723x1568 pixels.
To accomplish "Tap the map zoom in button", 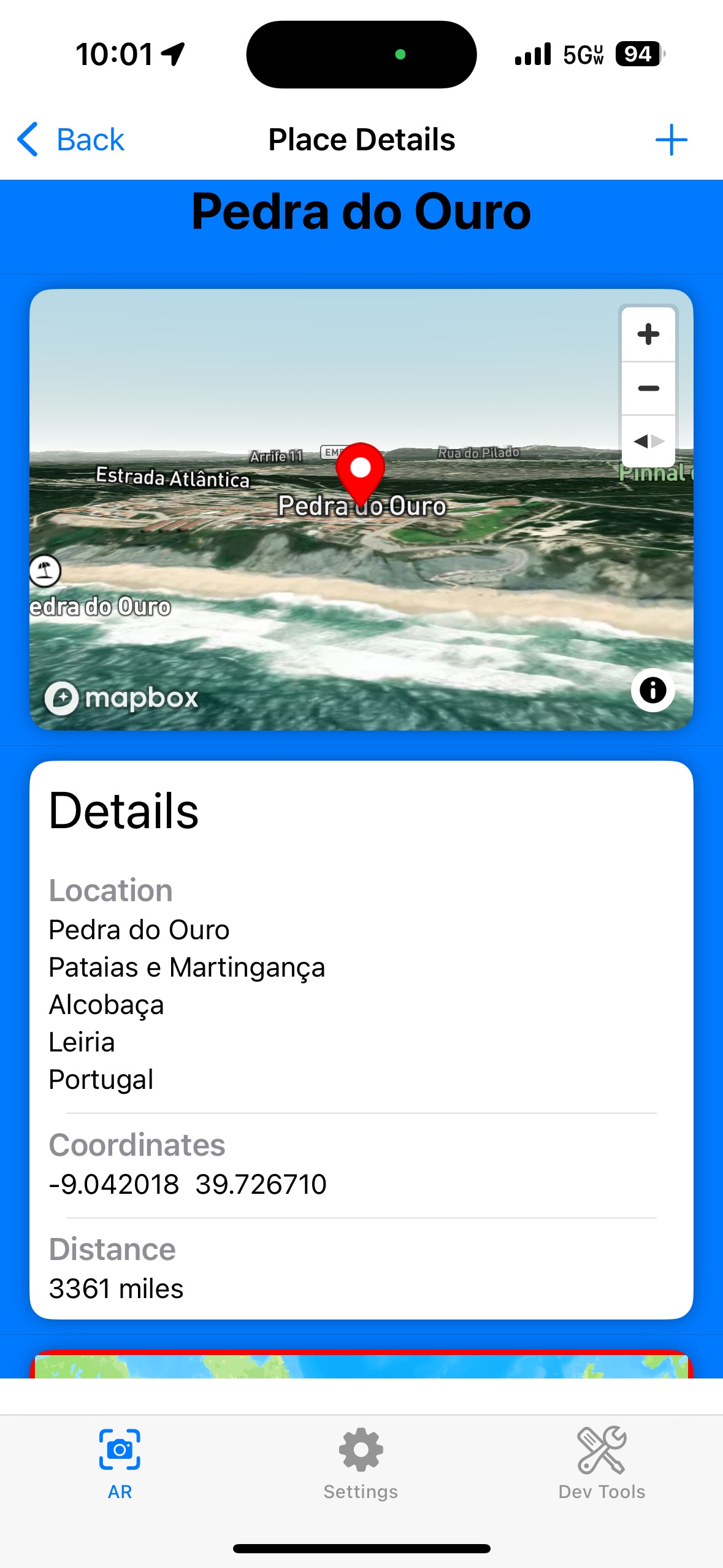I will tap(648, 334).
